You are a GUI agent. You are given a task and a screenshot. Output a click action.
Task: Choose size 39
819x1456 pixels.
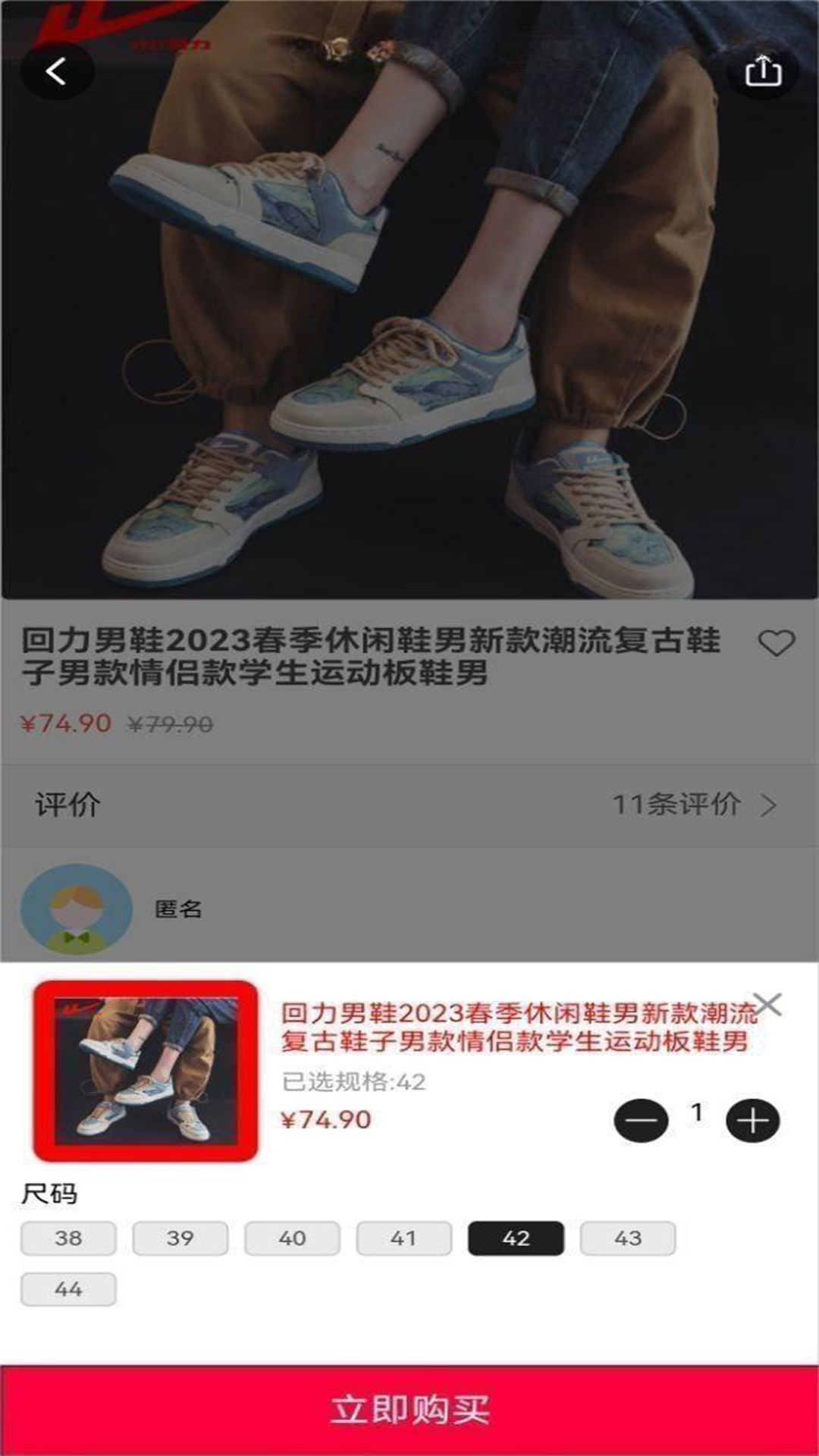(x=180, y=1238)
